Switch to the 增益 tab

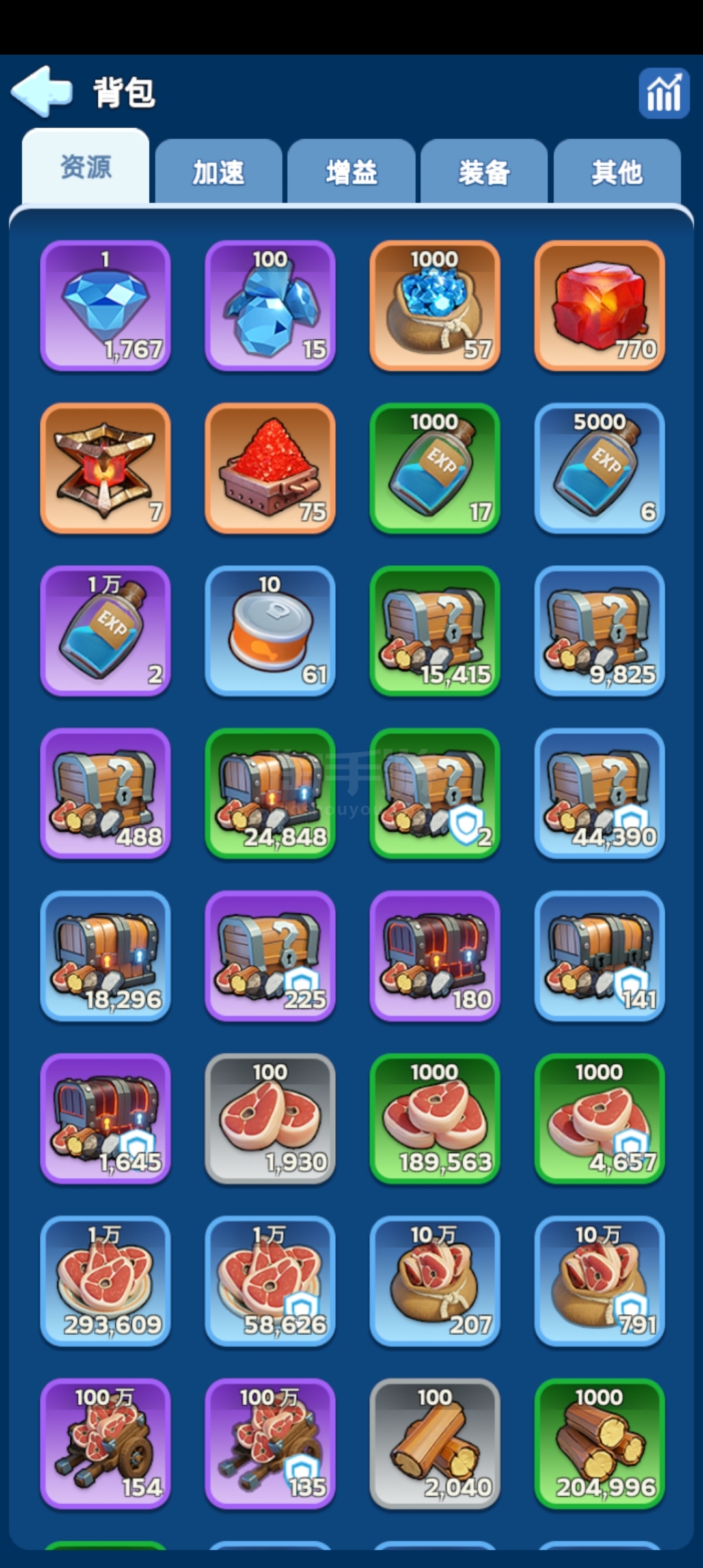tap(351, 173)
